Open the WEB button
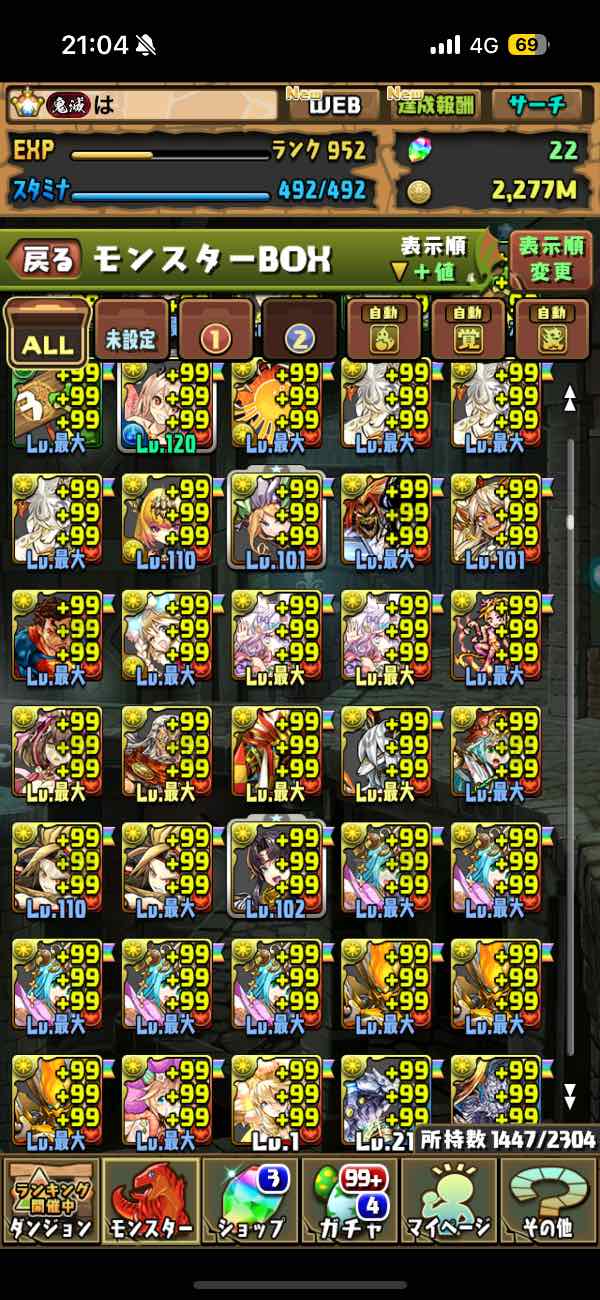 coord(334,104)
